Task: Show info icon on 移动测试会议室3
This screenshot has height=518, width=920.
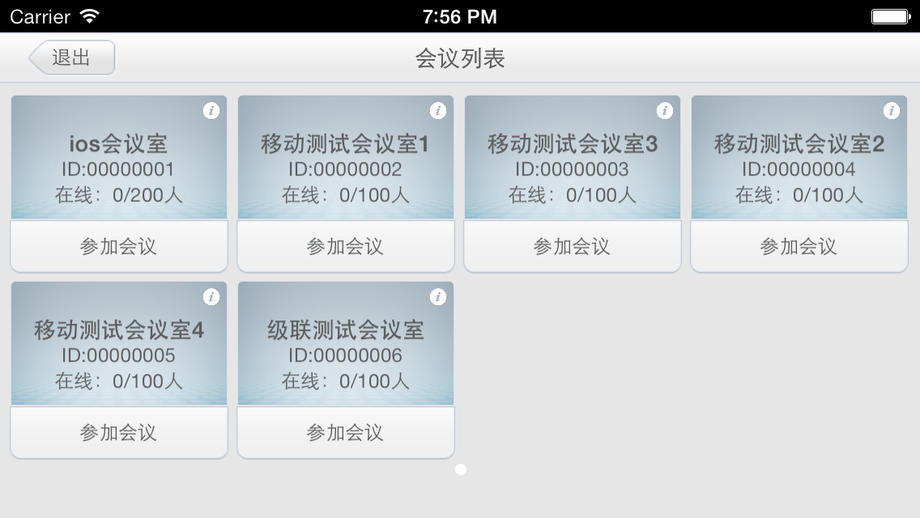Action: 665,111
